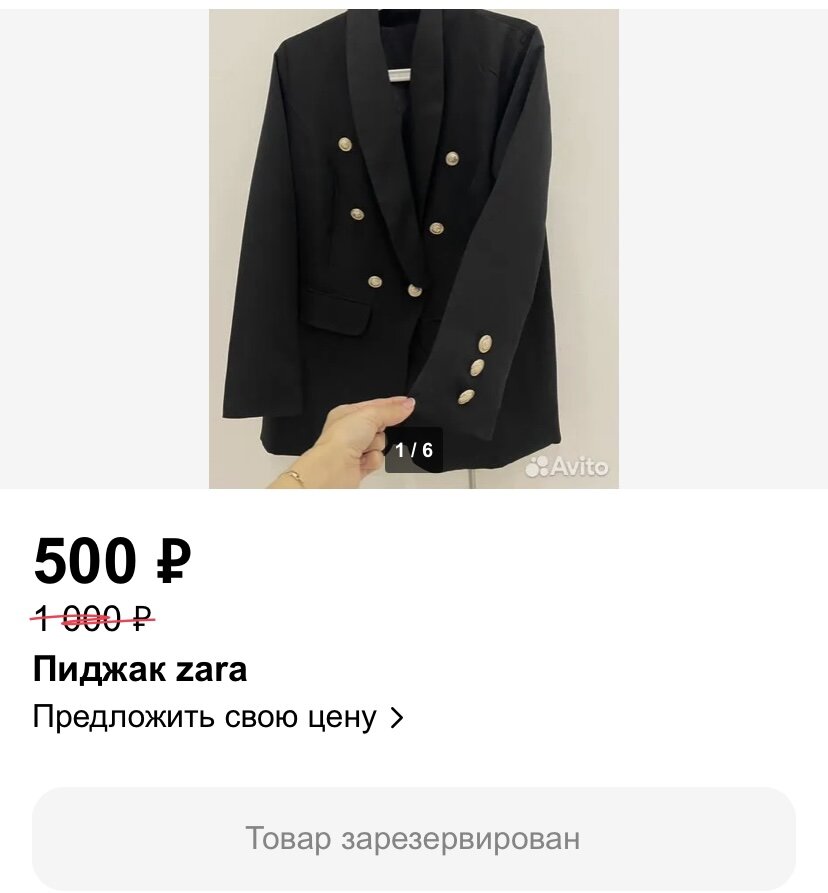This screenshot has width=828, height=893.
Task: Click the Товар зарезервирован button
Action: 414,838
